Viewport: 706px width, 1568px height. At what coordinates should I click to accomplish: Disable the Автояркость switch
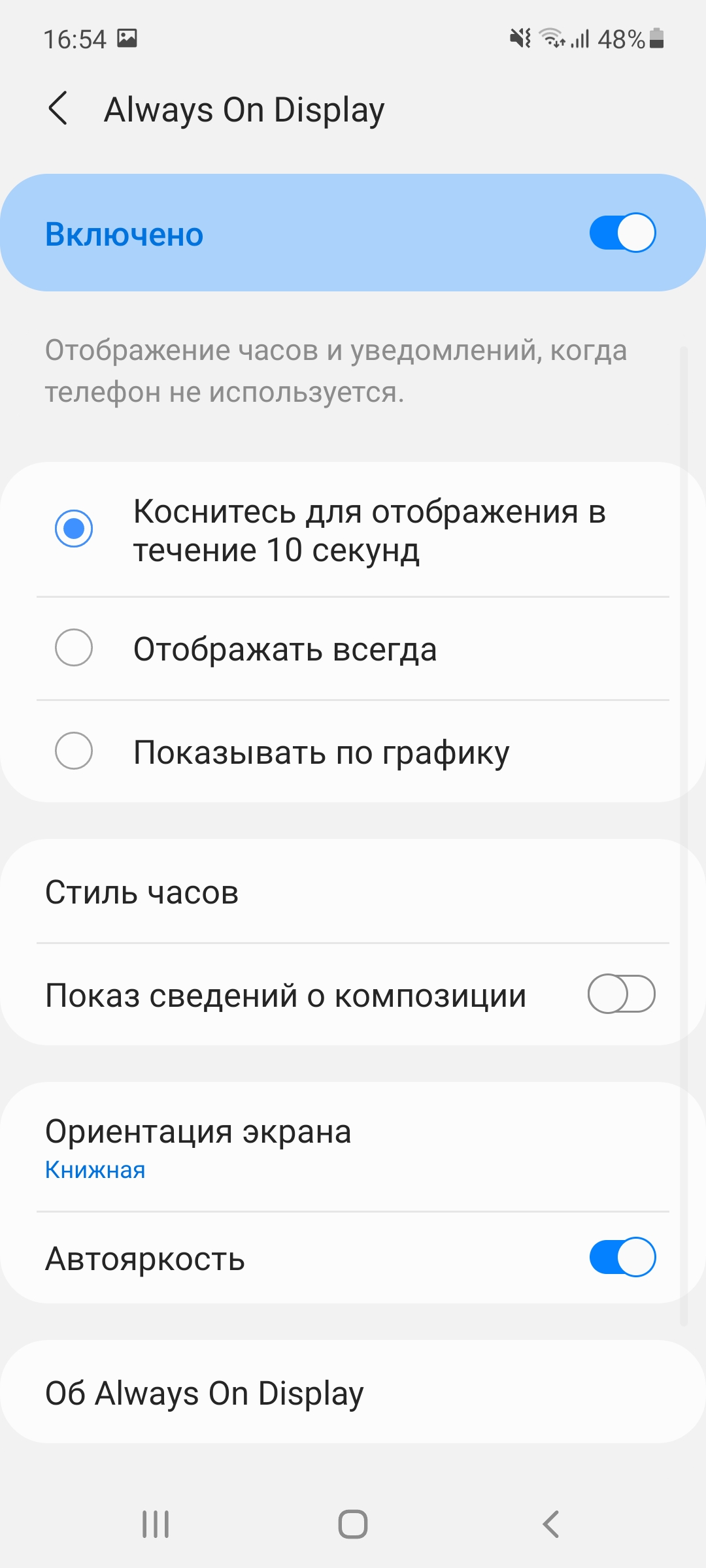(622, 1257)
